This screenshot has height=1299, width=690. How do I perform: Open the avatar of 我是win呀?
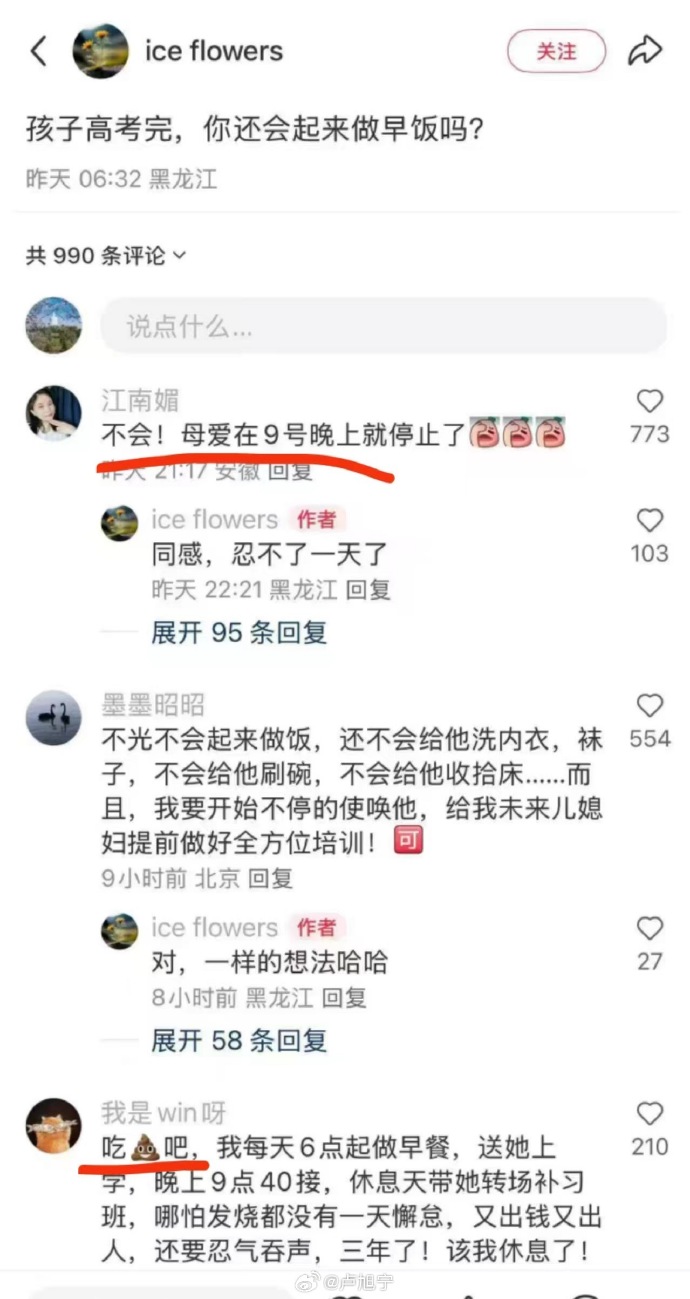54,1125
